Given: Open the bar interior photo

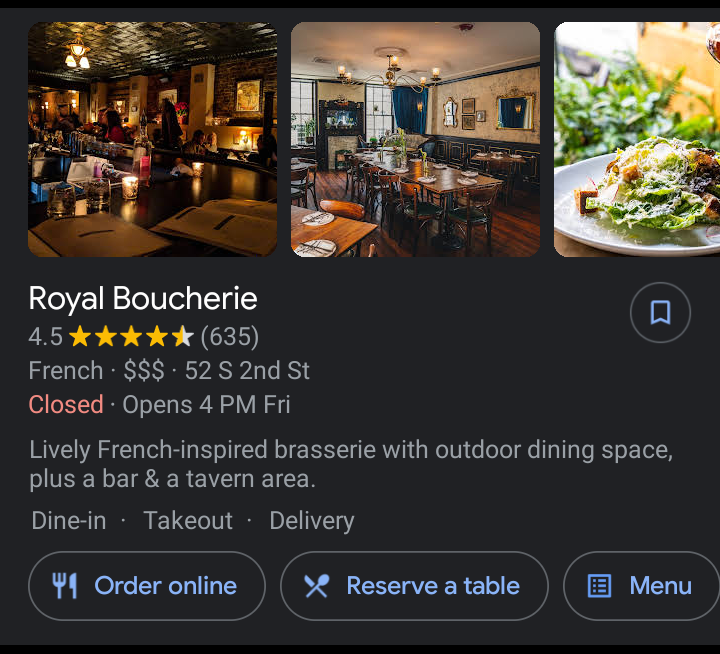Looking at the screenshot, I should pos(152,139).
